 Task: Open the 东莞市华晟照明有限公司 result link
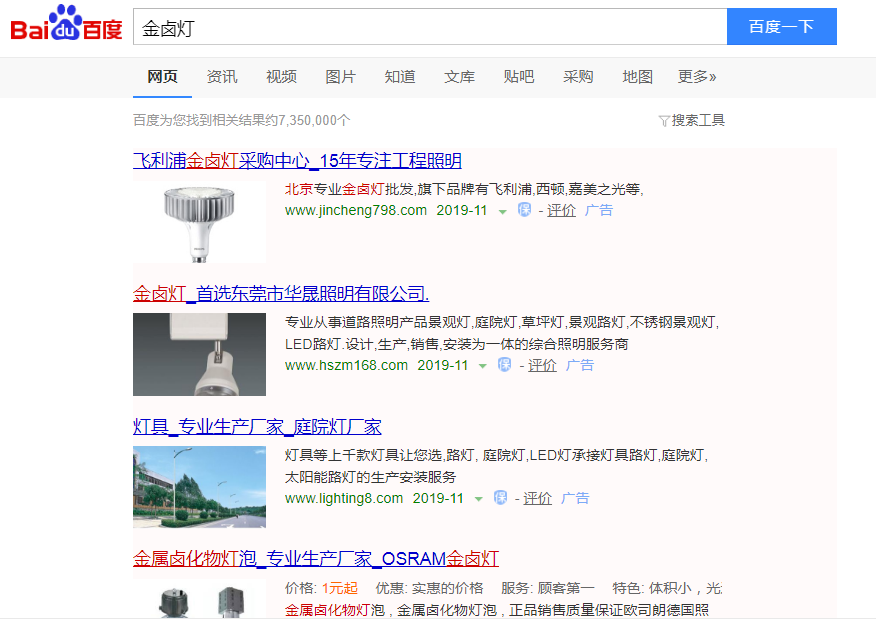(281, 294)
